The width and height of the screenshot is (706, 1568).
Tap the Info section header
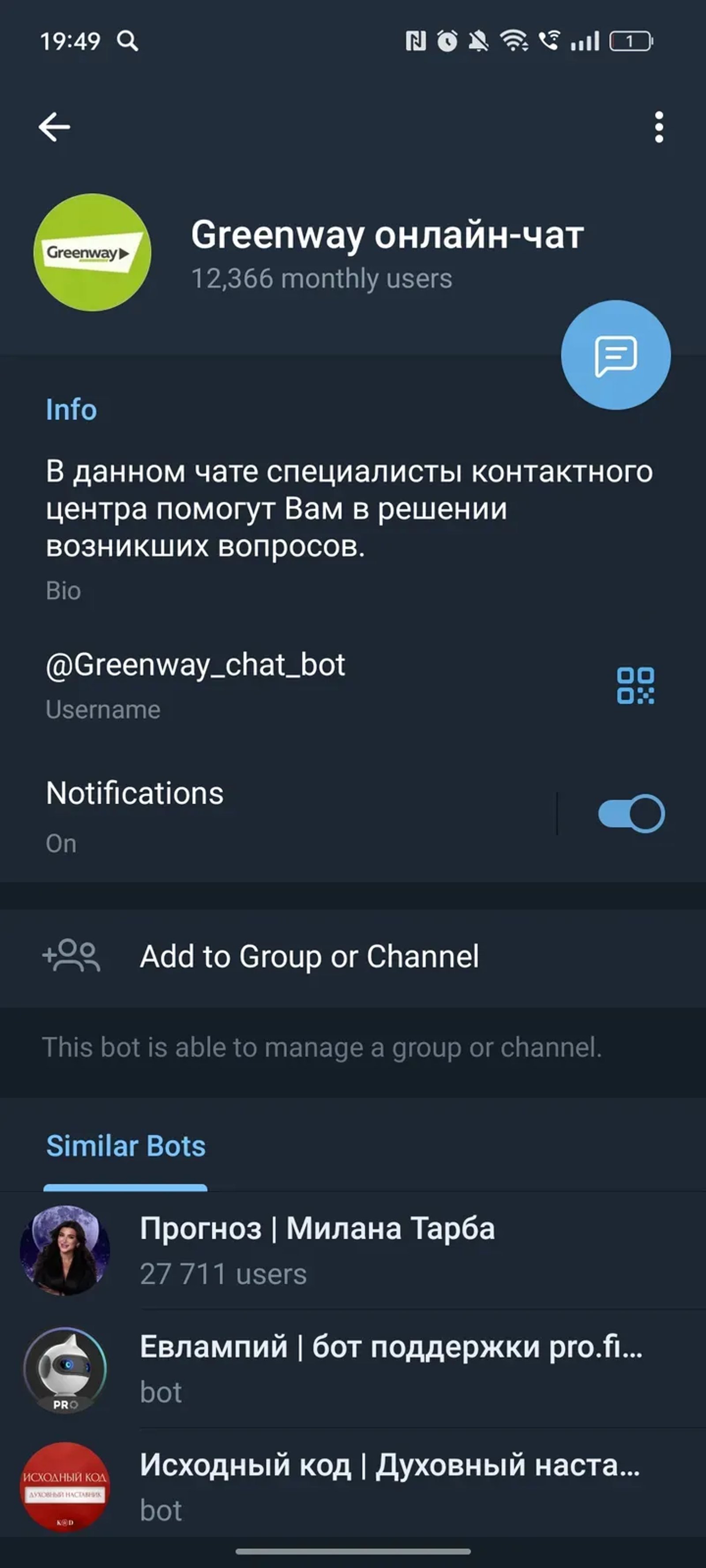[71, 409]
